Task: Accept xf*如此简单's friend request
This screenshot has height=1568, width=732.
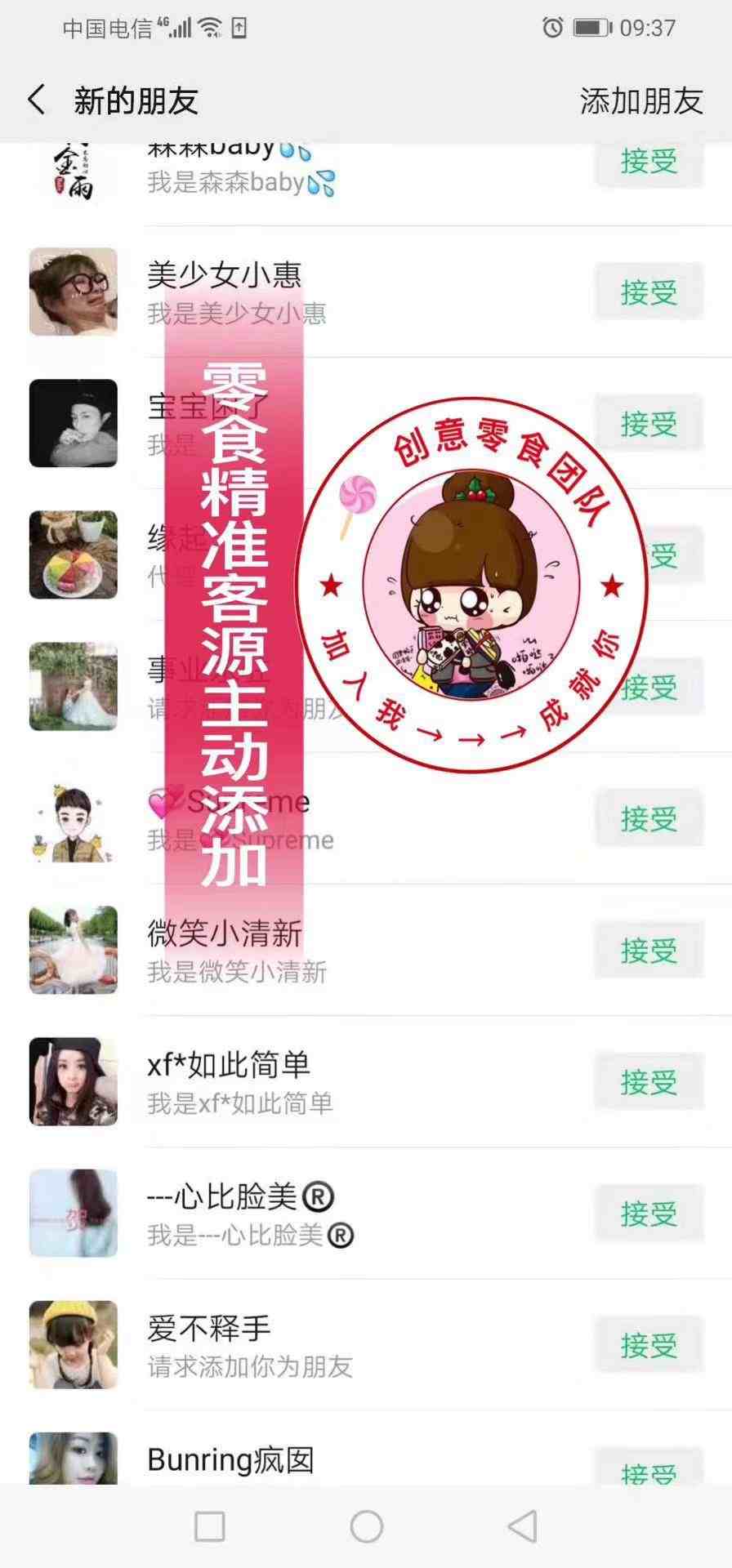Action: pos(649,1082)
